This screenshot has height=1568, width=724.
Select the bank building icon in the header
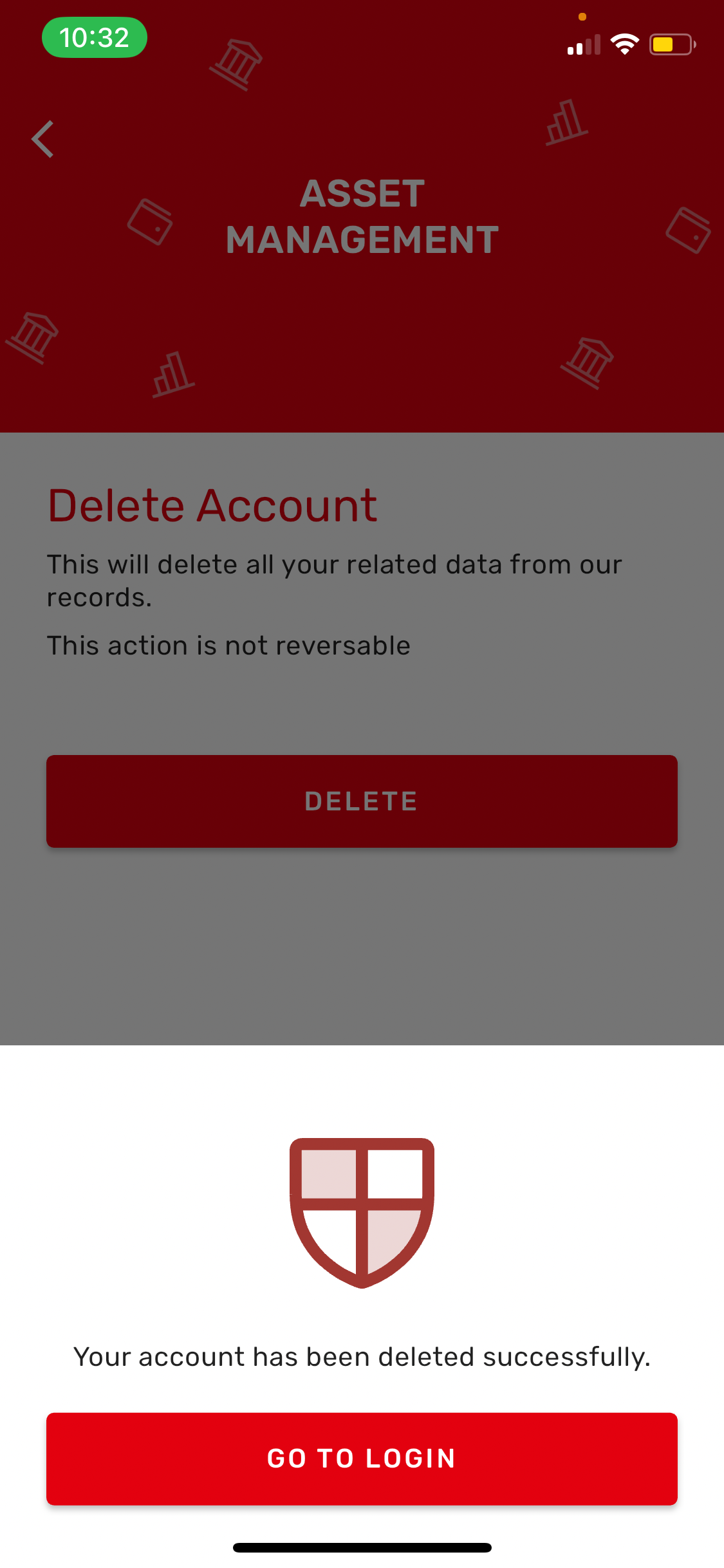tap(235, 64)
